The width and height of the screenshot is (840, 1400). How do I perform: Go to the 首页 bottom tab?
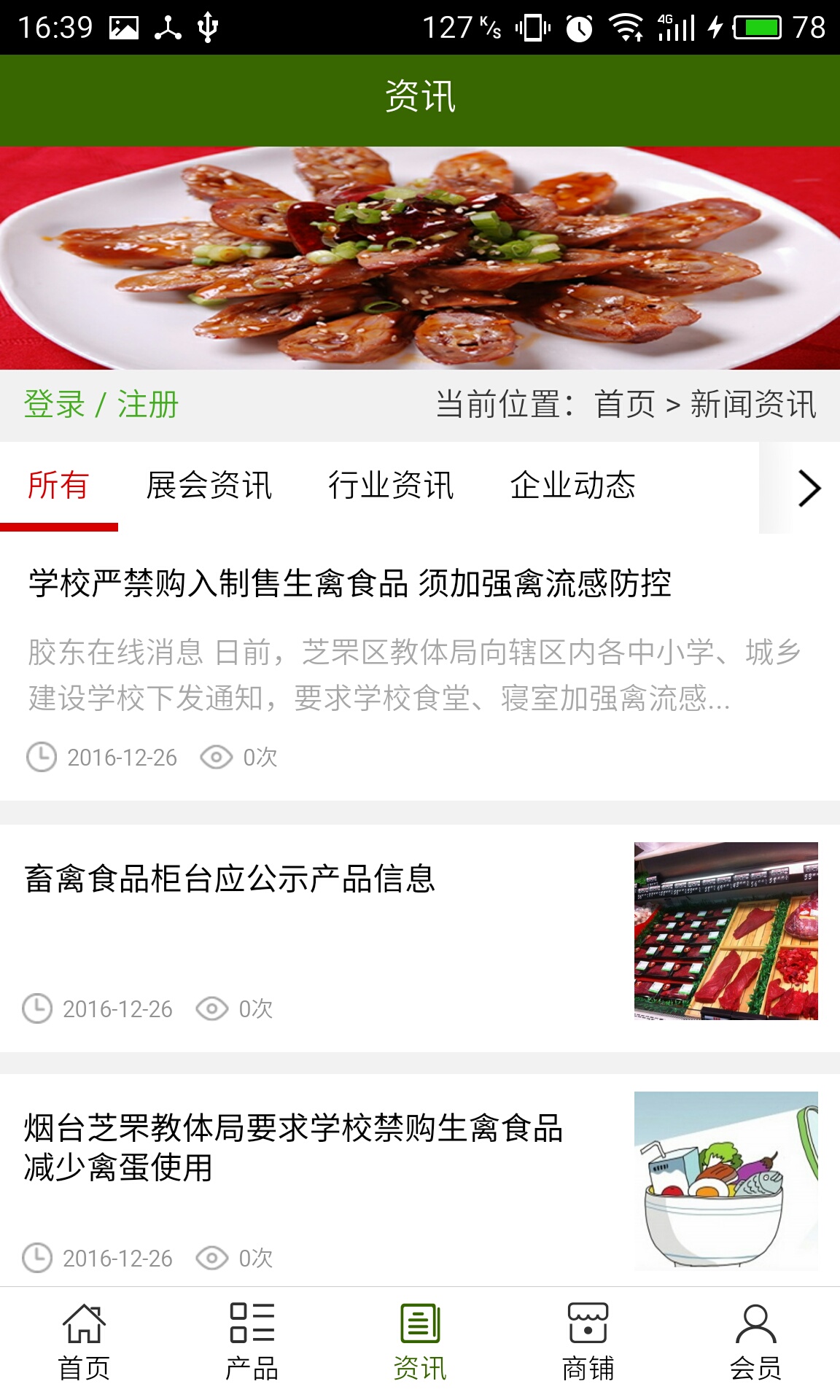(x=84, y=1342)
